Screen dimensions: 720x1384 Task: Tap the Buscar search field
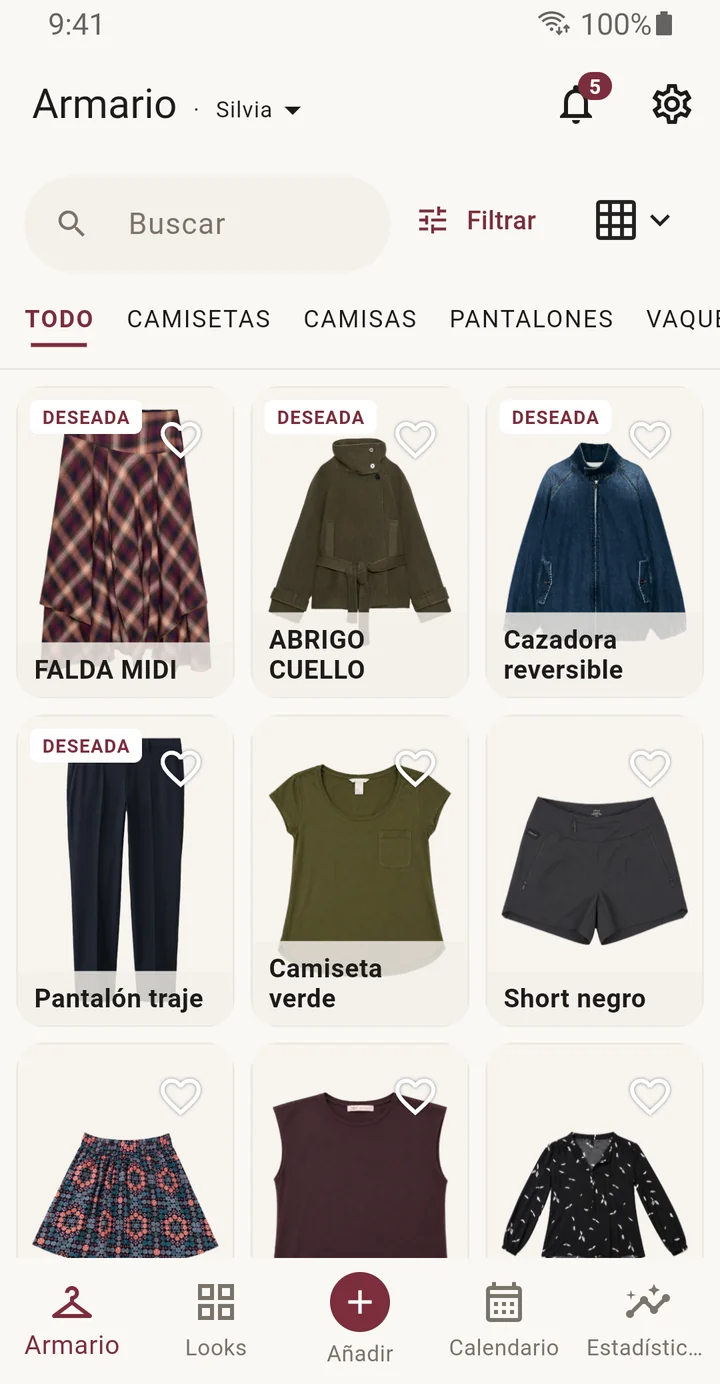(x=207, y=224)
